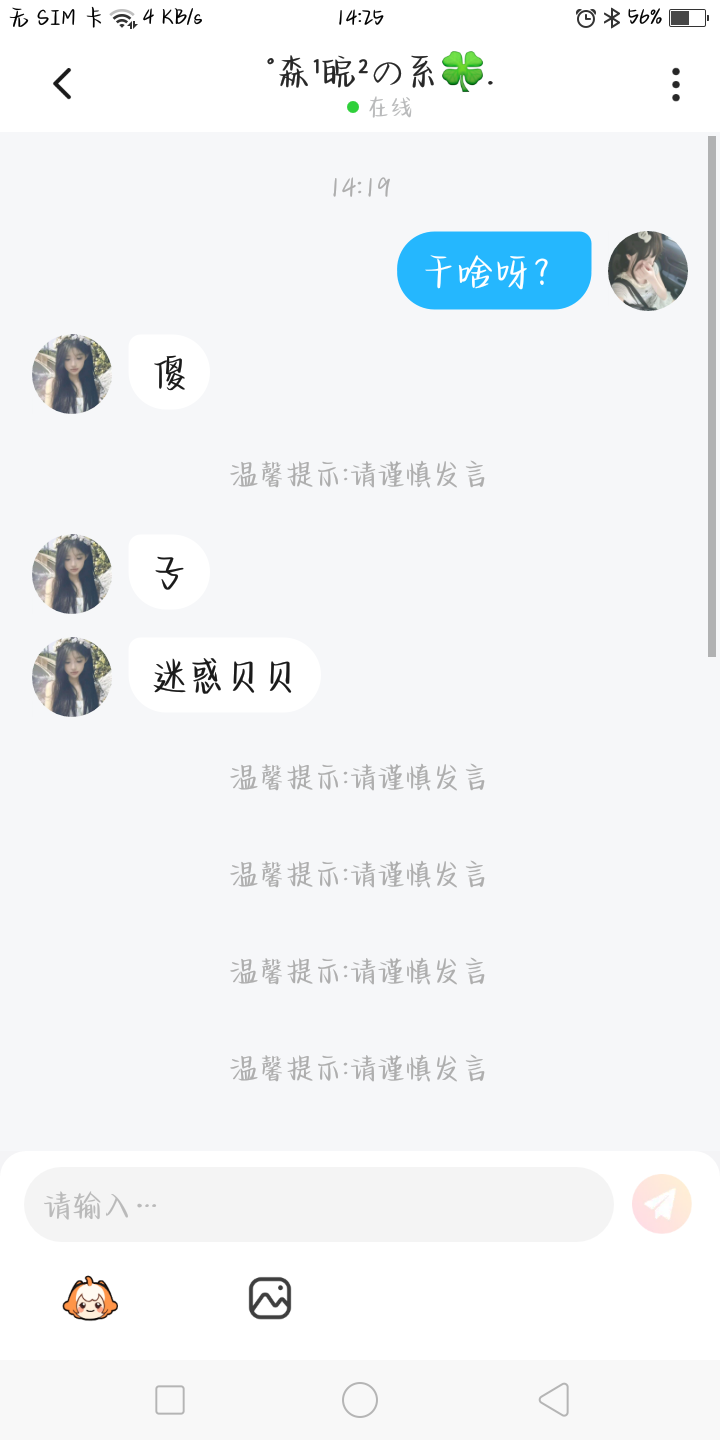Tap the system home button
This screenshot has height=1440, width=720.
tap(360, 1400)
